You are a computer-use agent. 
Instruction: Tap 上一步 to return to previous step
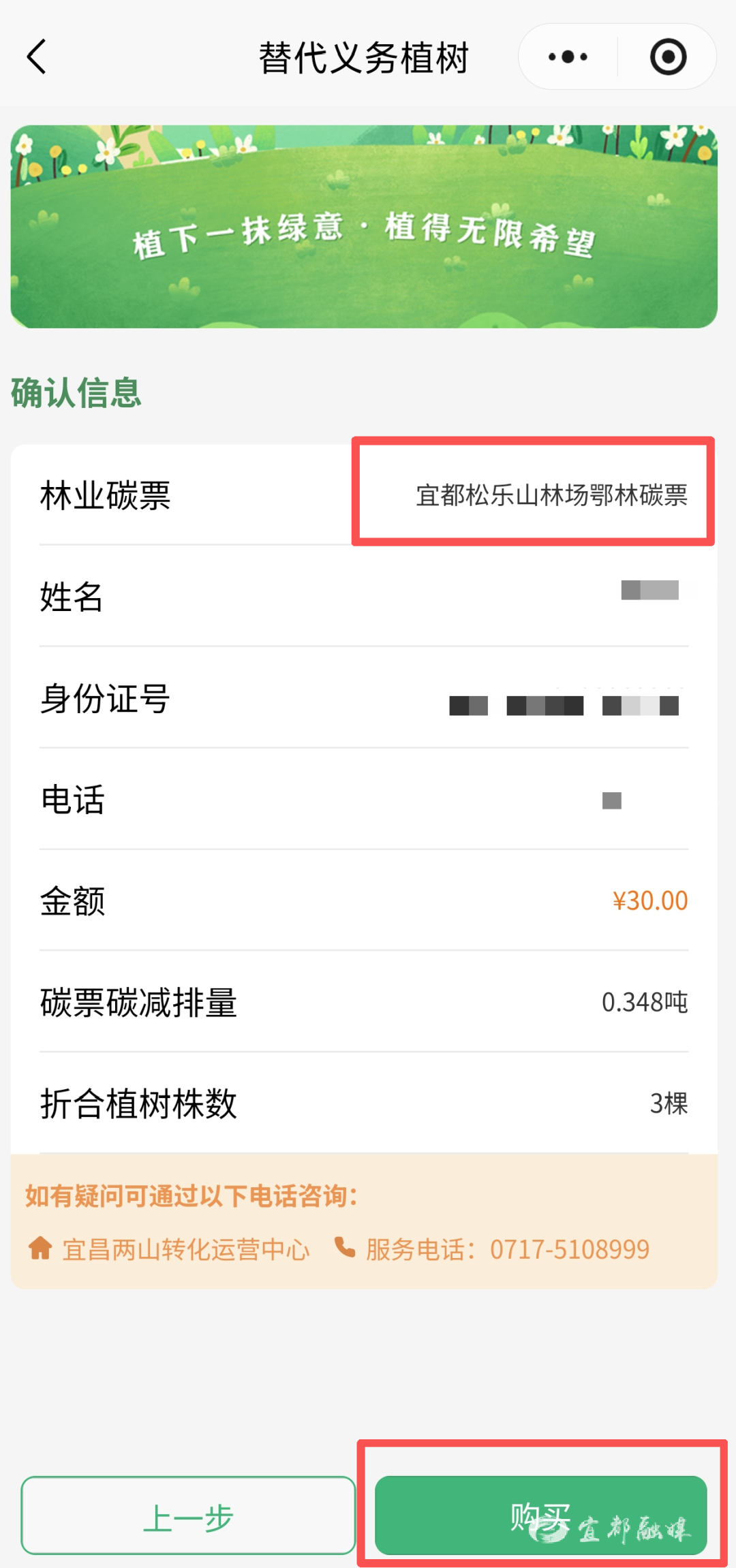click(x=188, y=1516)
